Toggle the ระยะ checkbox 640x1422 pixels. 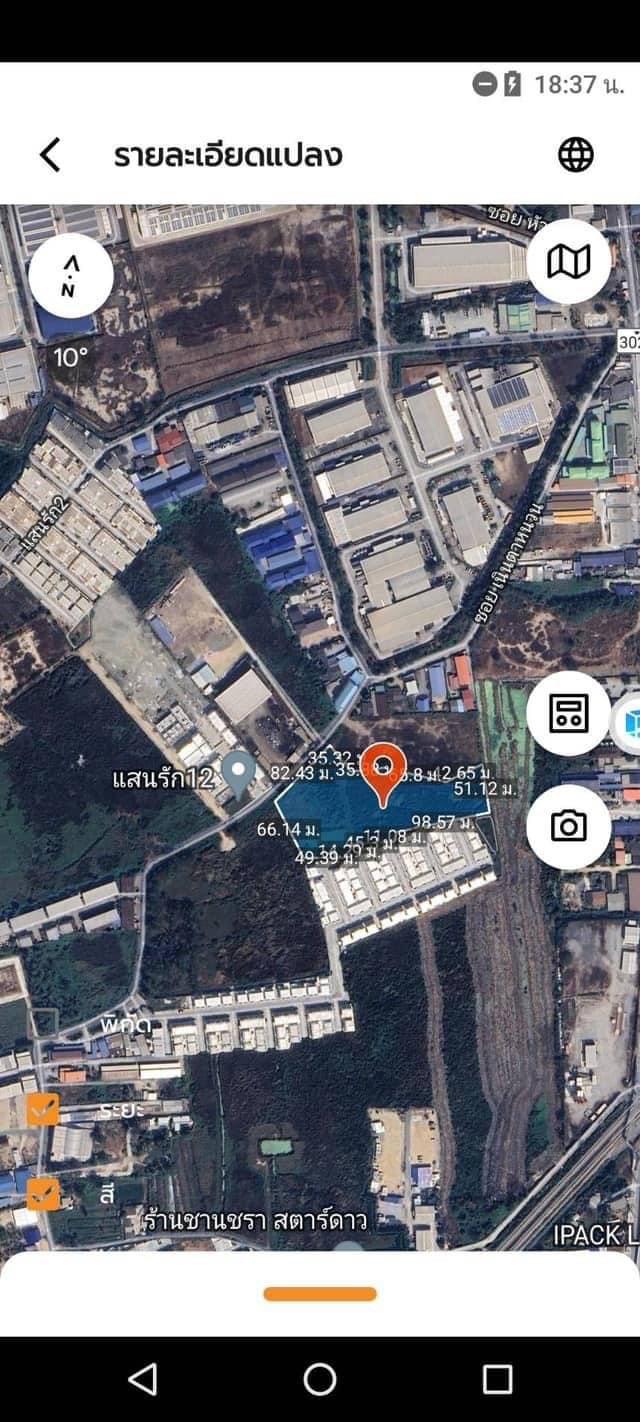coord(43,1109)
